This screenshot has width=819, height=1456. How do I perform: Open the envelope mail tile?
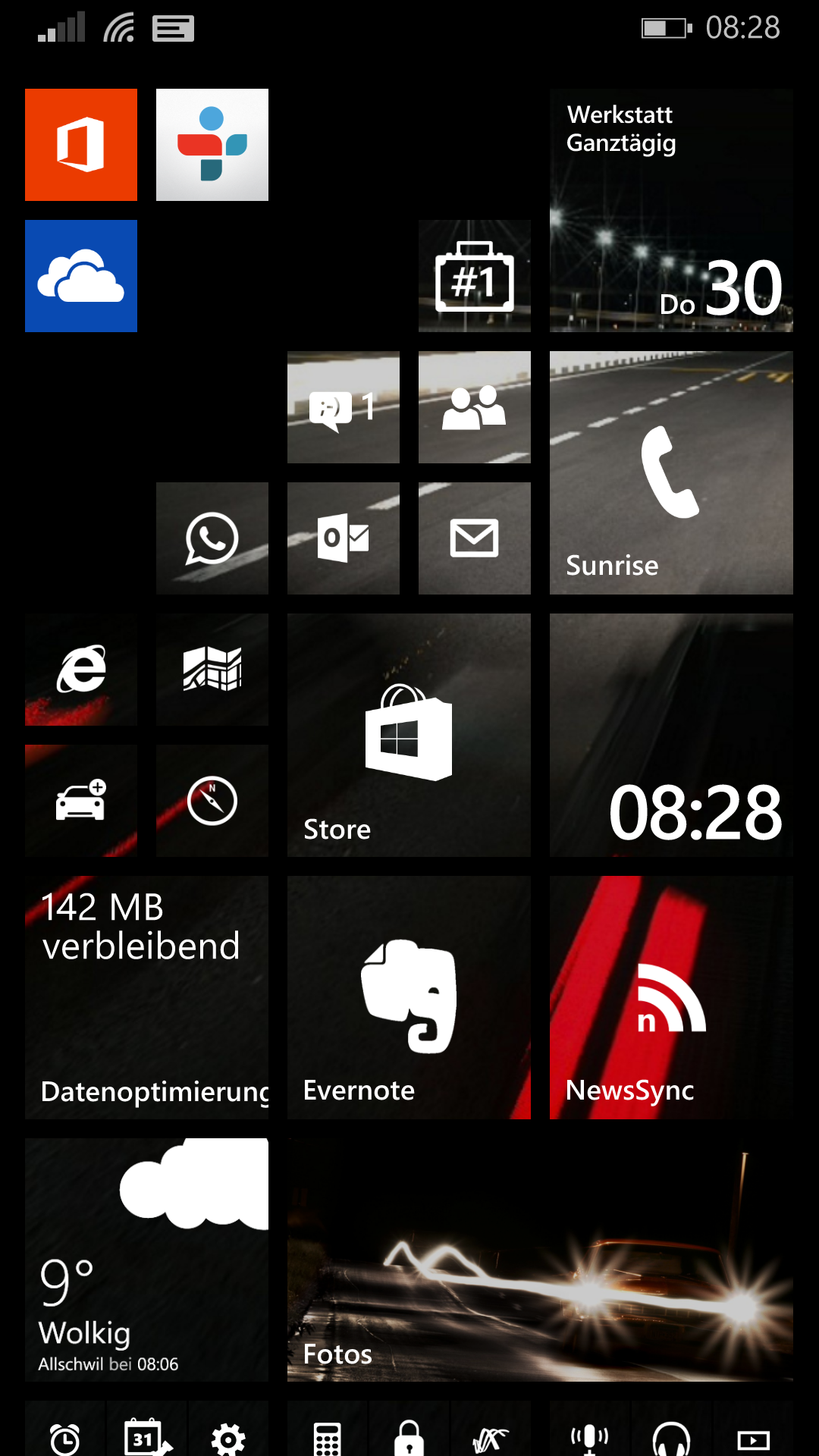(475, 538)
